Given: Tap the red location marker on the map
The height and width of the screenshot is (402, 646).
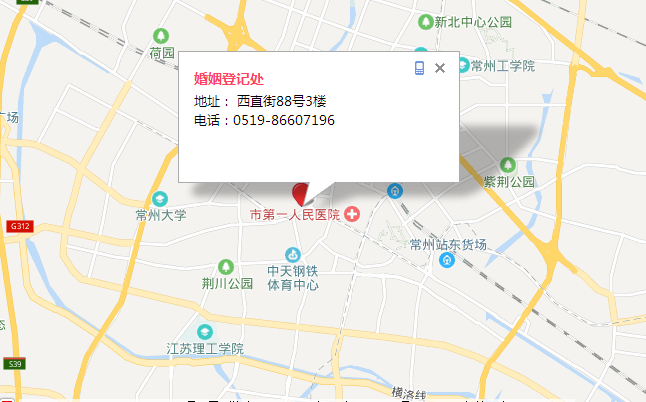Looking at the screenshot, I should (x=300, y=194).
